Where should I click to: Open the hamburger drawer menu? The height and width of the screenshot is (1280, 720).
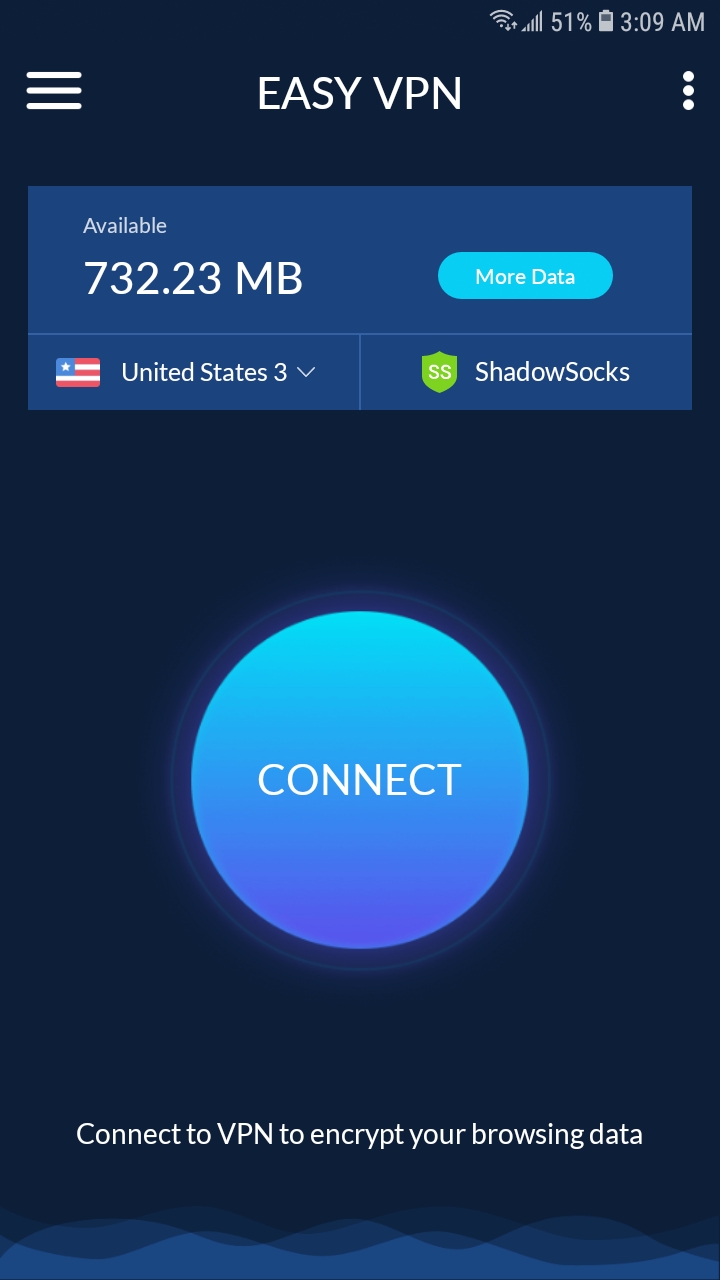54,91
